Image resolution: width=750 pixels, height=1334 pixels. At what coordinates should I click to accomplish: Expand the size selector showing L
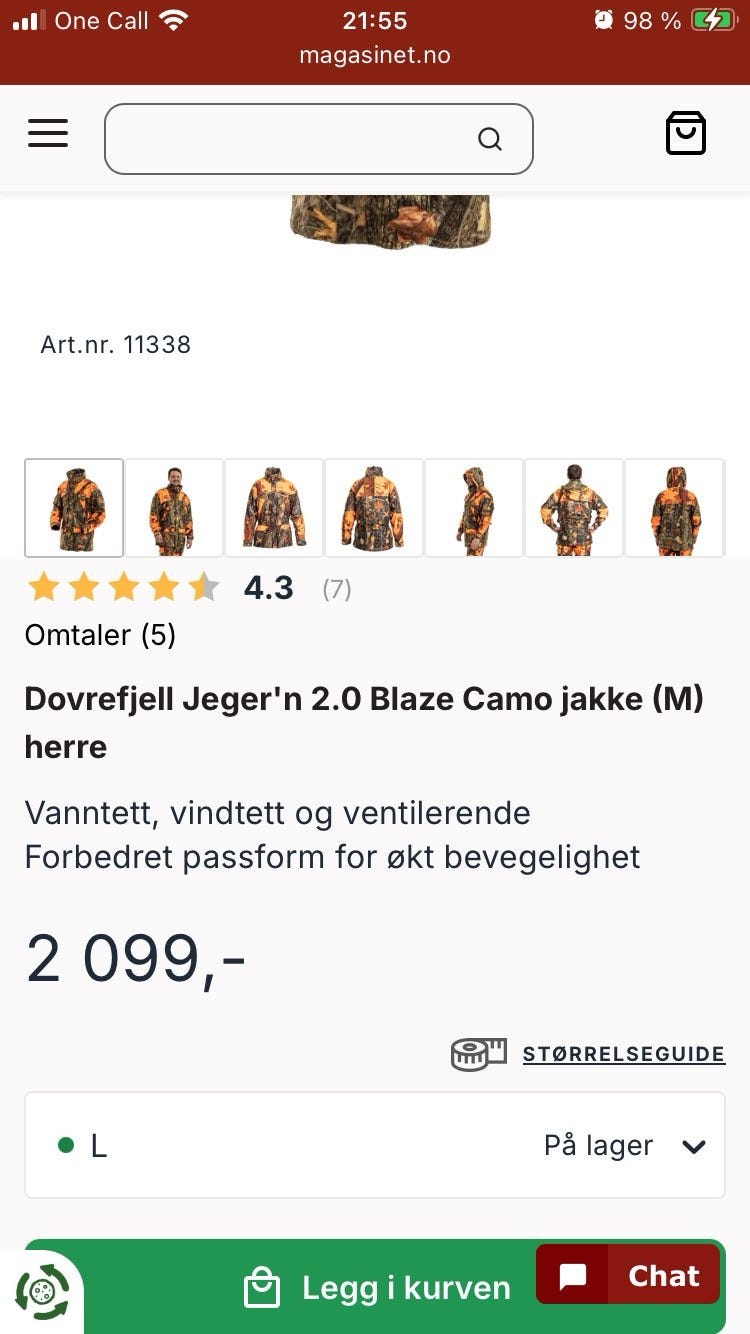[374, 1145]
